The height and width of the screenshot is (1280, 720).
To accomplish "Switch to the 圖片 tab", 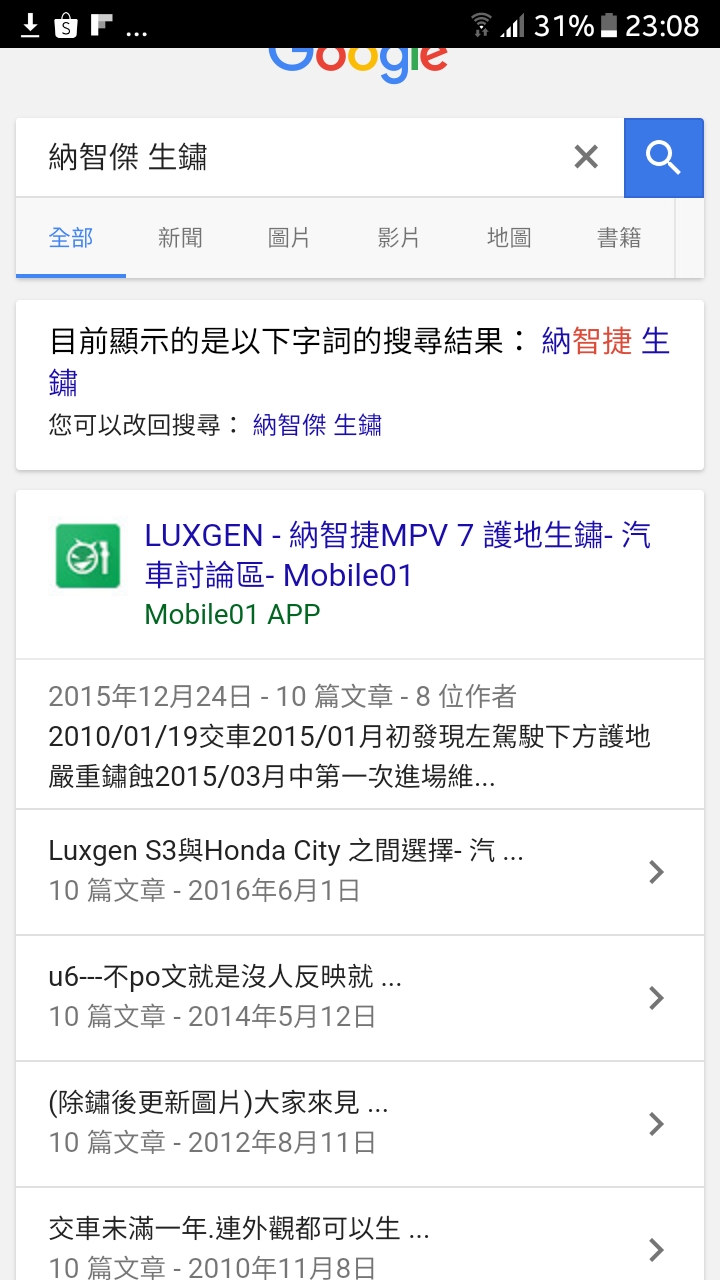I will tap(289, 238).
